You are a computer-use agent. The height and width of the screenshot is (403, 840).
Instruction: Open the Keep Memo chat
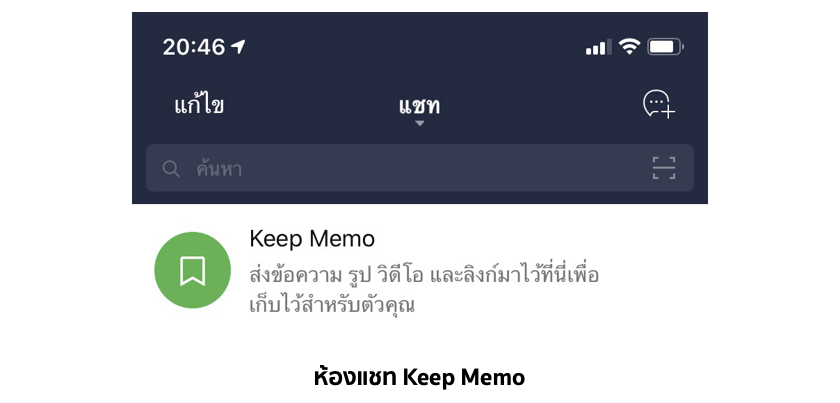(420, 272)
